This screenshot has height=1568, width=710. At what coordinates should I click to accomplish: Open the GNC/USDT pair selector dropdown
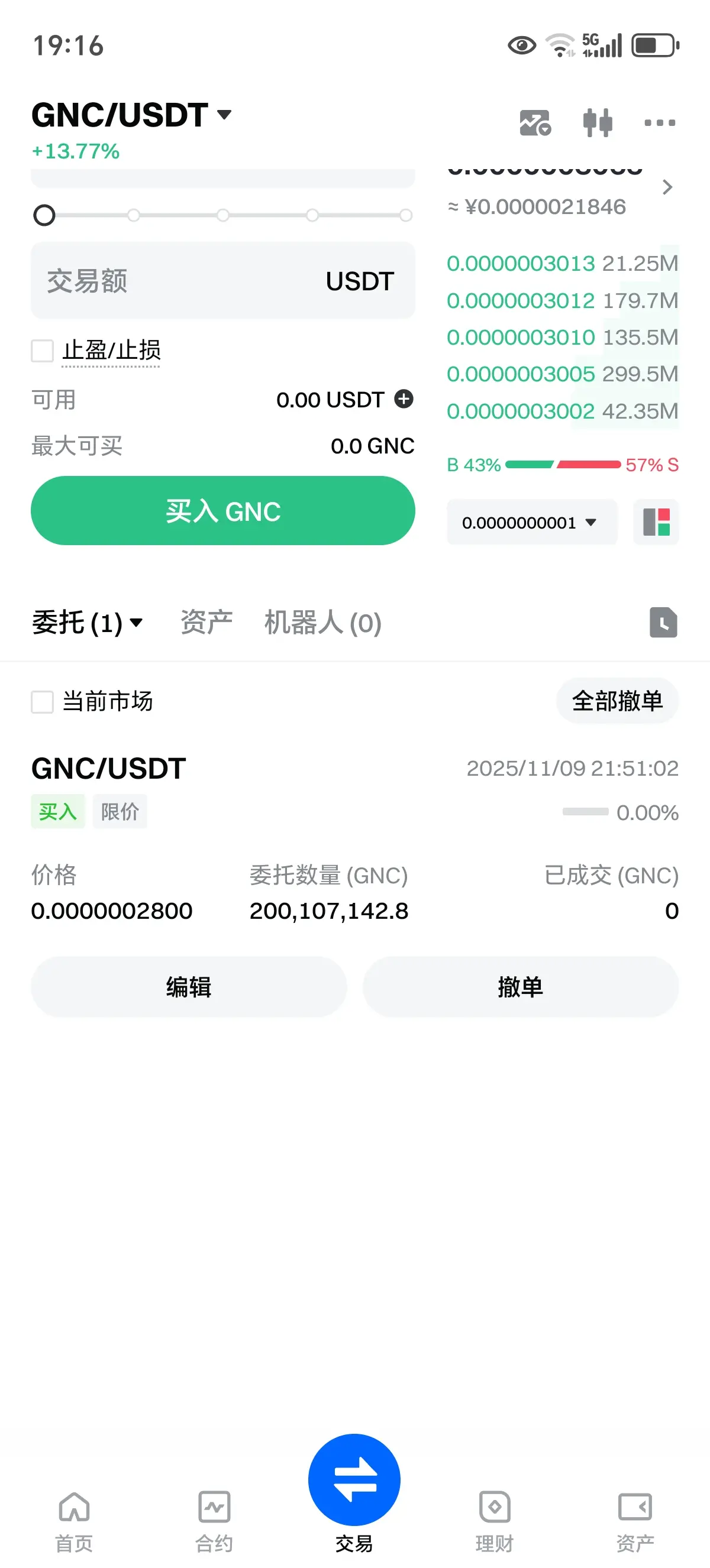coord(131,115)
